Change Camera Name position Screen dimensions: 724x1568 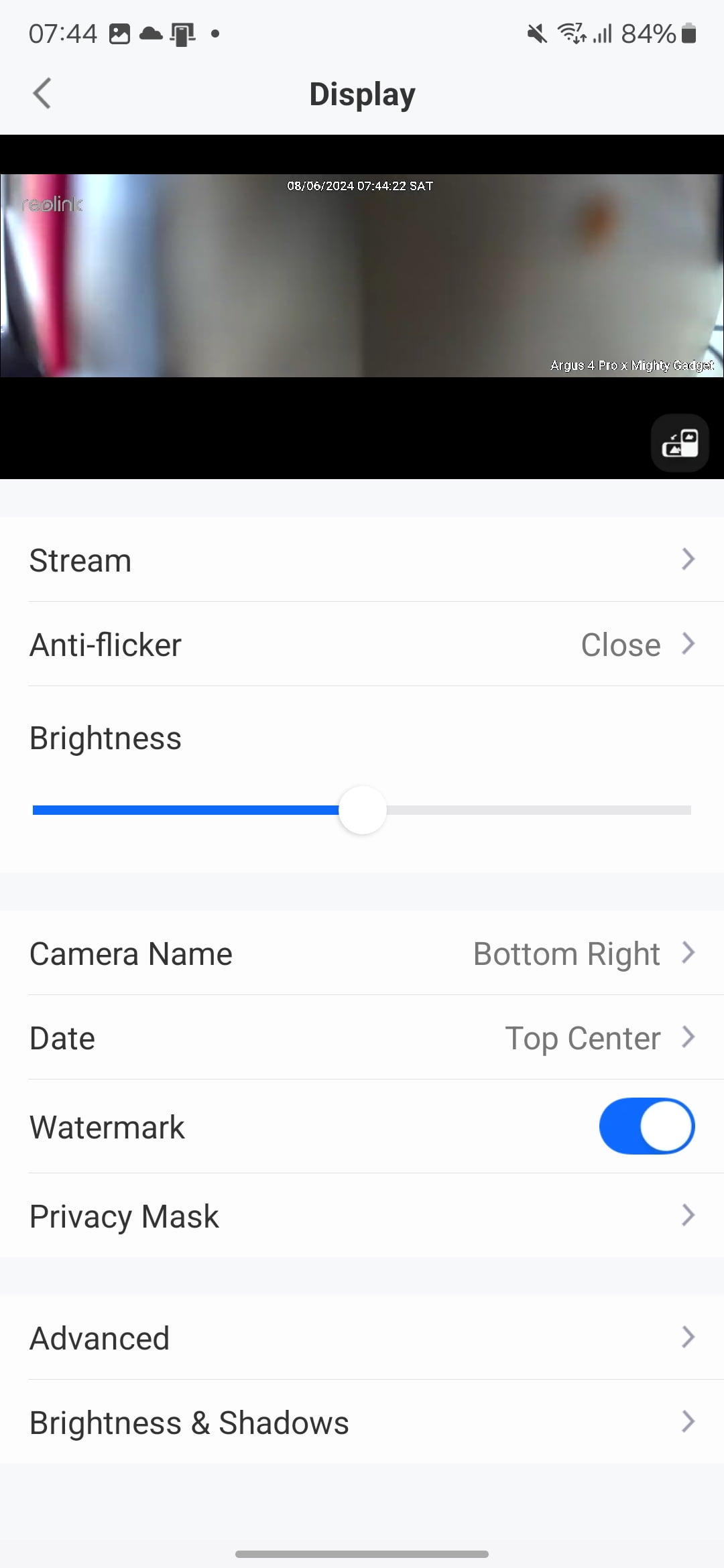(x=362, y=954)
